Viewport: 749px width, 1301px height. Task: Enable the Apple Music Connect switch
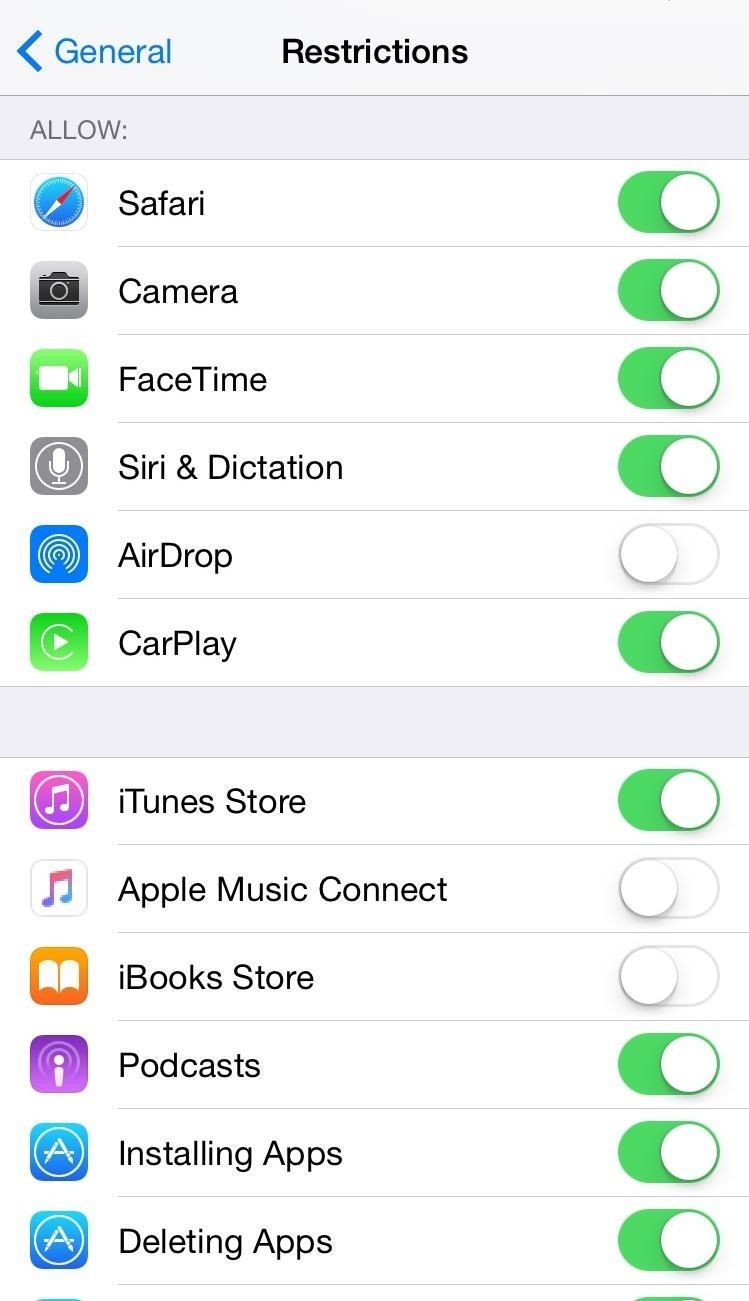[x=668, y=888]
